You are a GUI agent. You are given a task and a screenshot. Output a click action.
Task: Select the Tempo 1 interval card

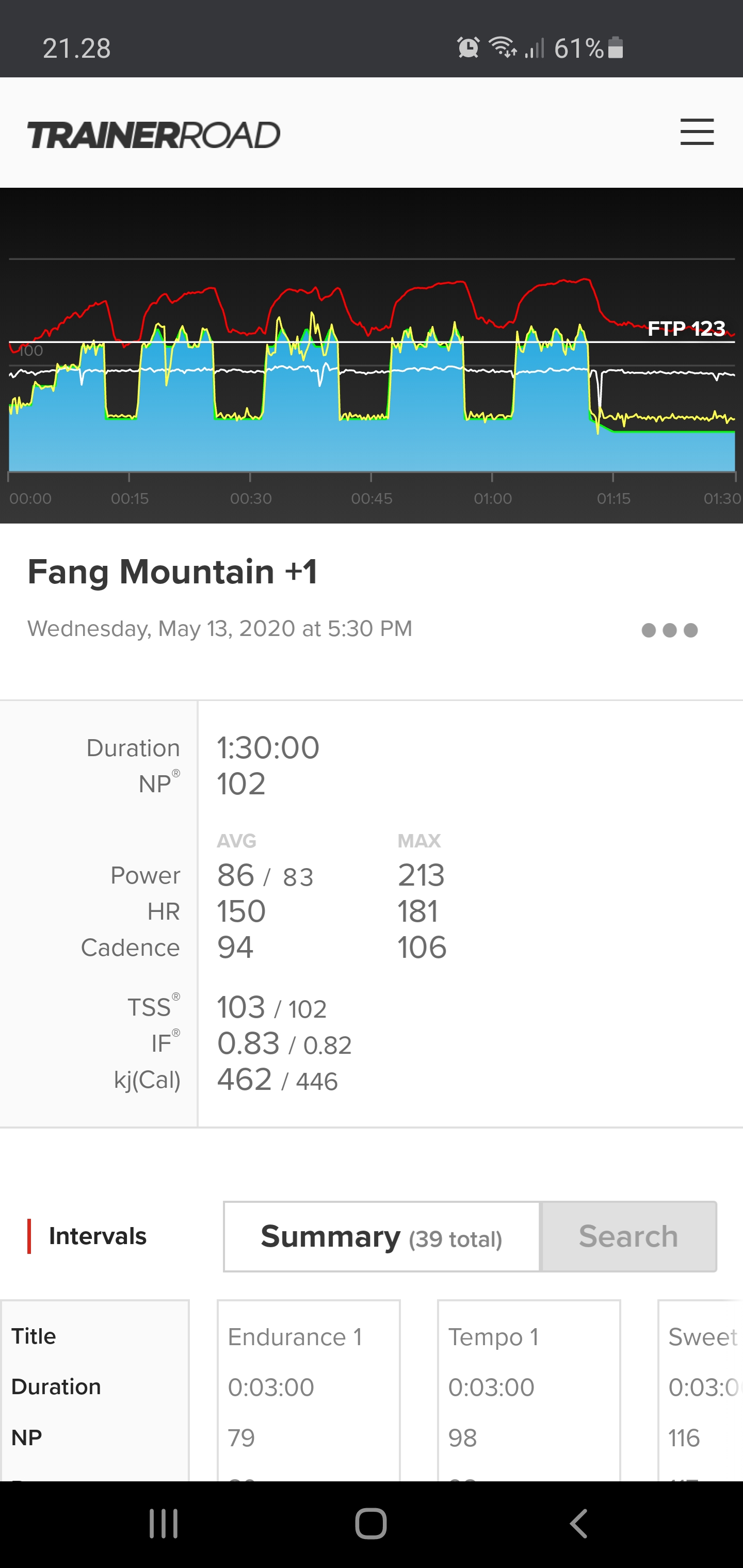pyautogui.click(x=529, y=1388)
